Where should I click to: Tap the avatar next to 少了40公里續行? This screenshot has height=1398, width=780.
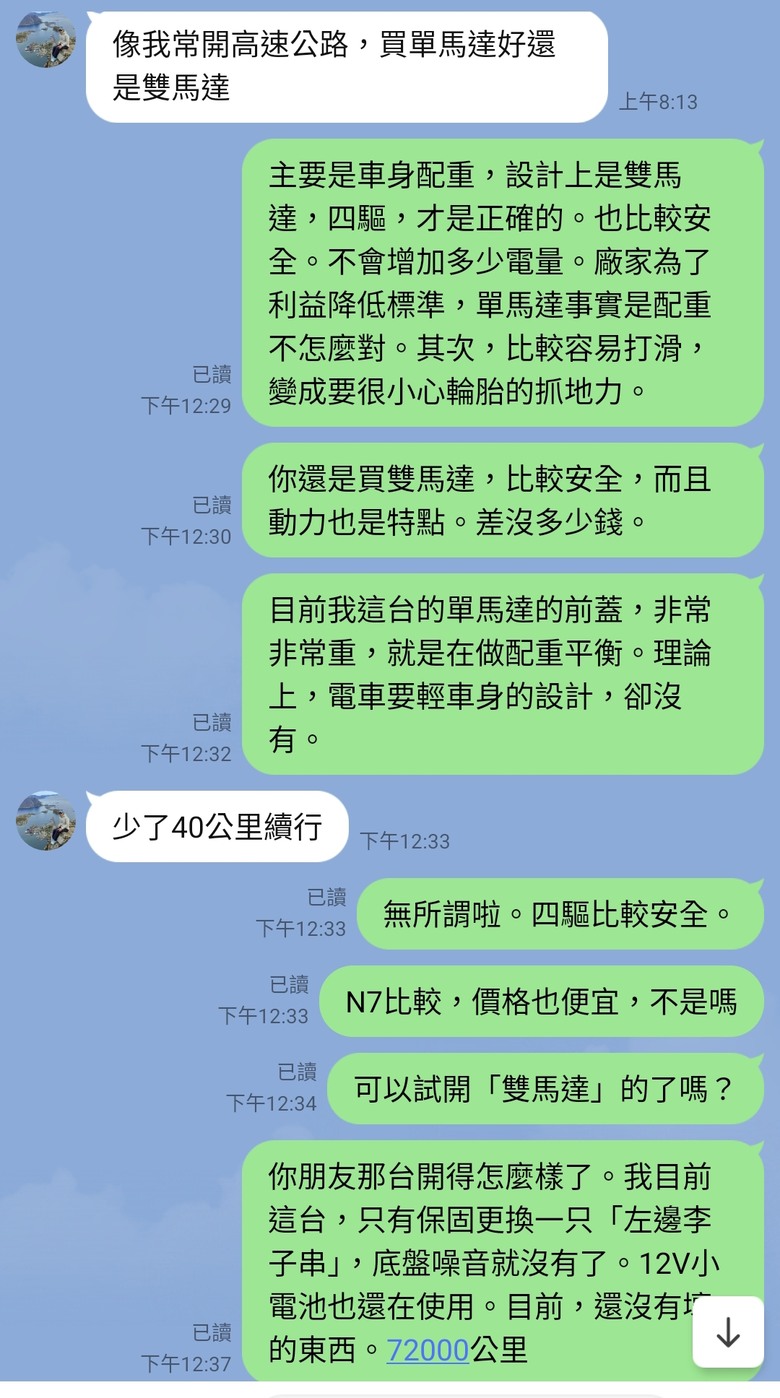tap(46, 821)
